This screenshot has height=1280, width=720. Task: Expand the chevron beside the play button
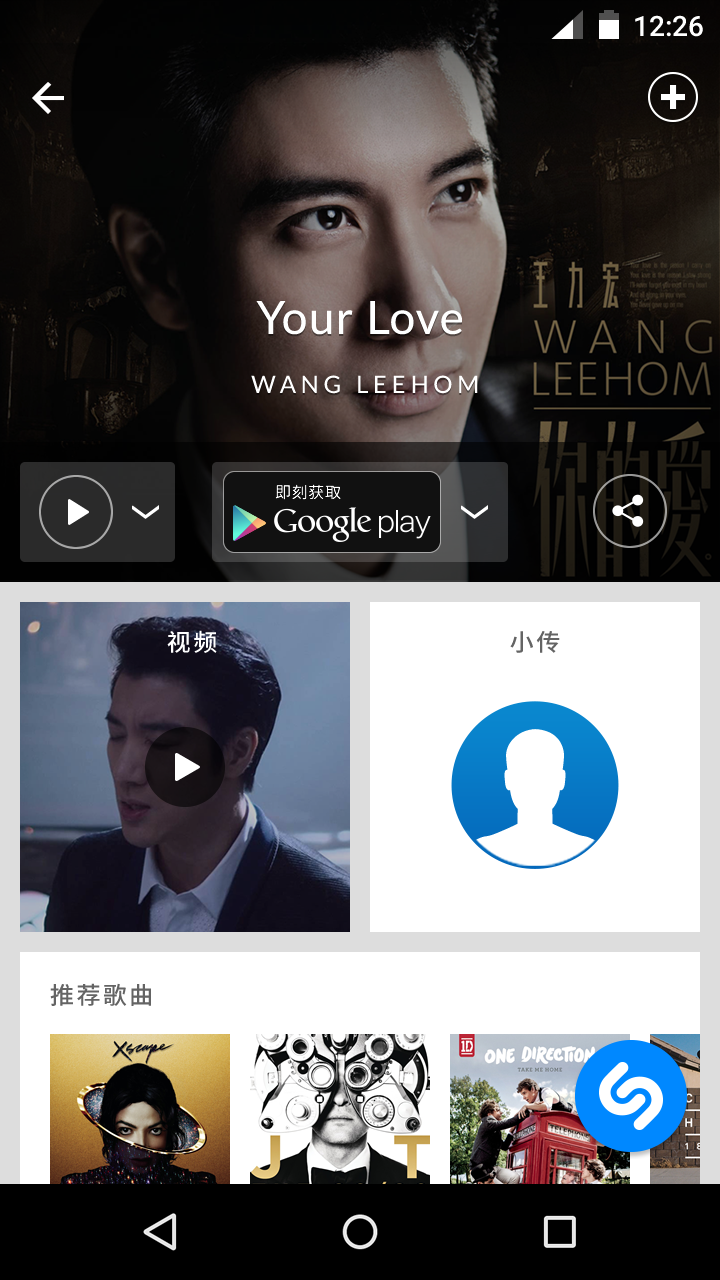click(146, 512)
